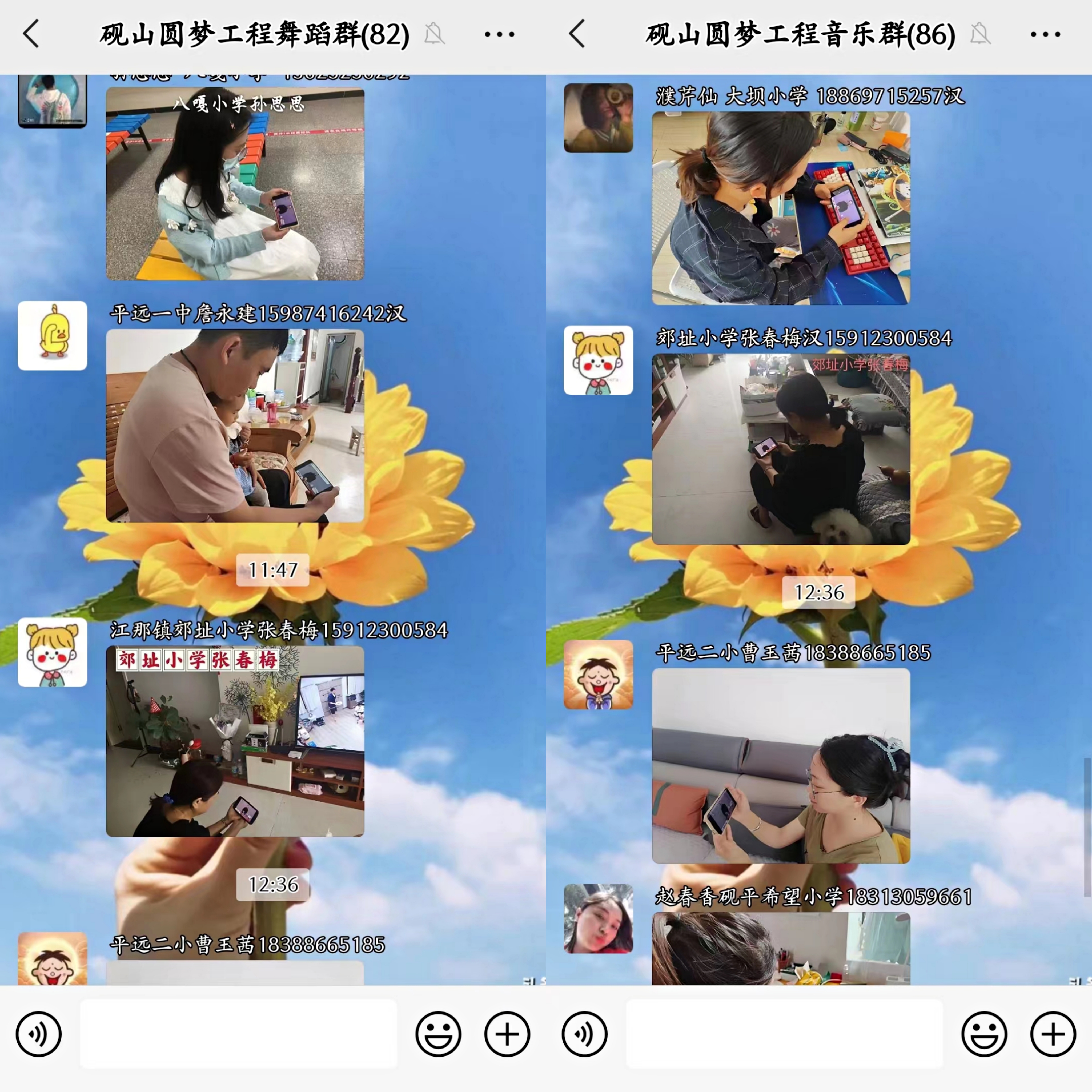Image resolution: width=1092 pixels, height=1092 pixels.
Task: Open the emoji picker in 音乐群
Action: coord(984,1034)
